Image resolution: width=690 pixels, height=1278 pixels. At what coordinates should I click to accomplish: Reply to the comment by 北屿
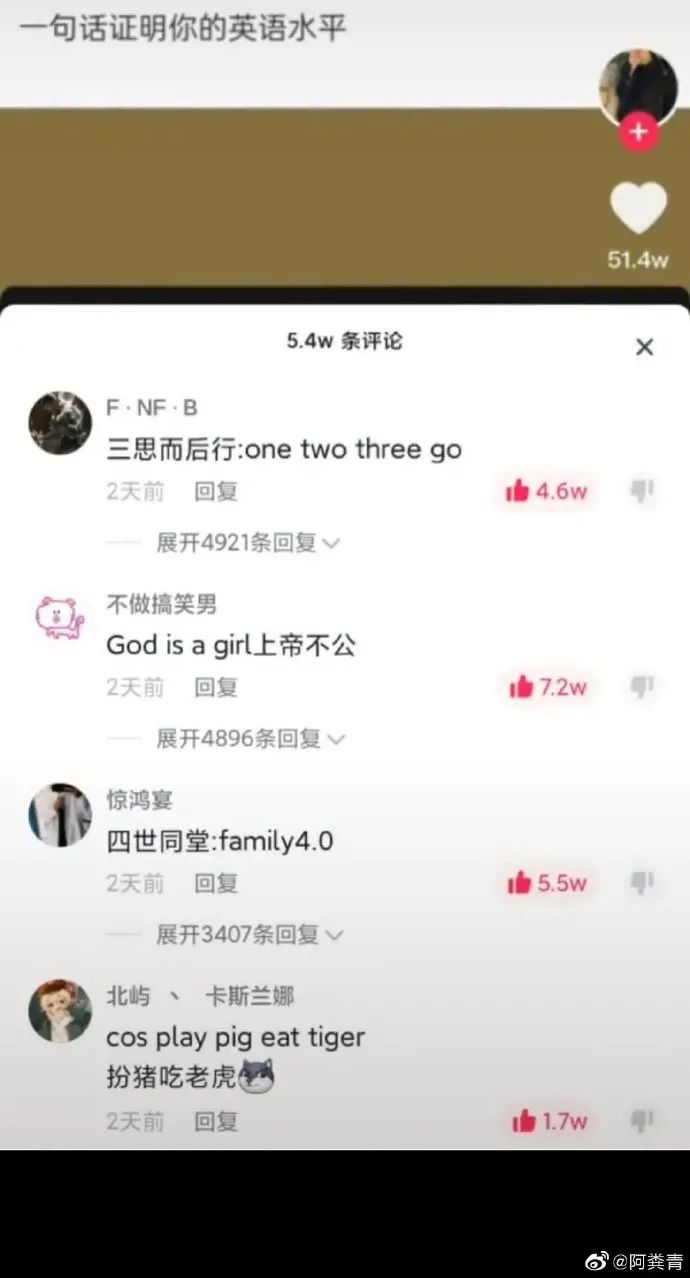click(216, 1121)
